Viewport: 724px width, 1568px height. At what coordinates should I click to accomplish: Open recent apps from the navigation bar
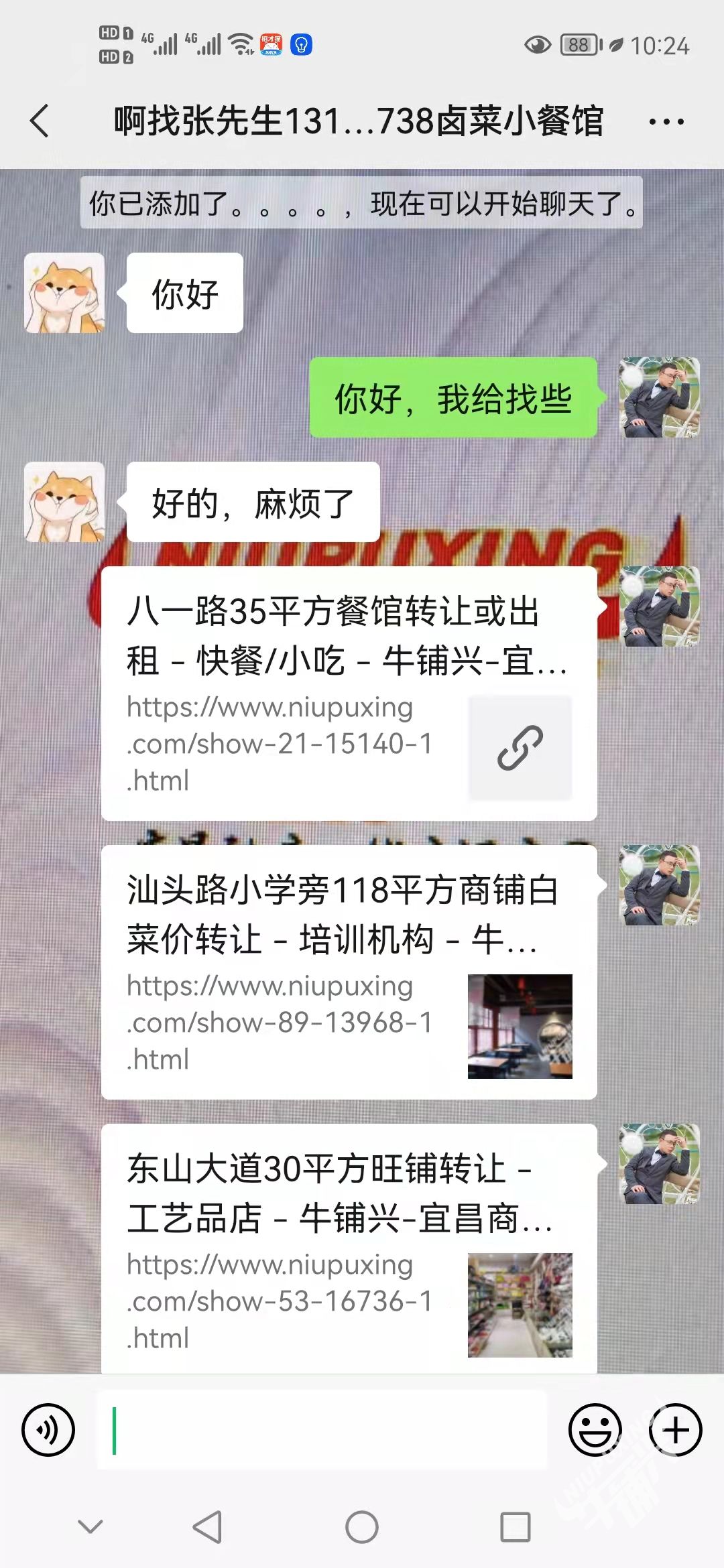pyautogui.click(x=516, y=1527)
